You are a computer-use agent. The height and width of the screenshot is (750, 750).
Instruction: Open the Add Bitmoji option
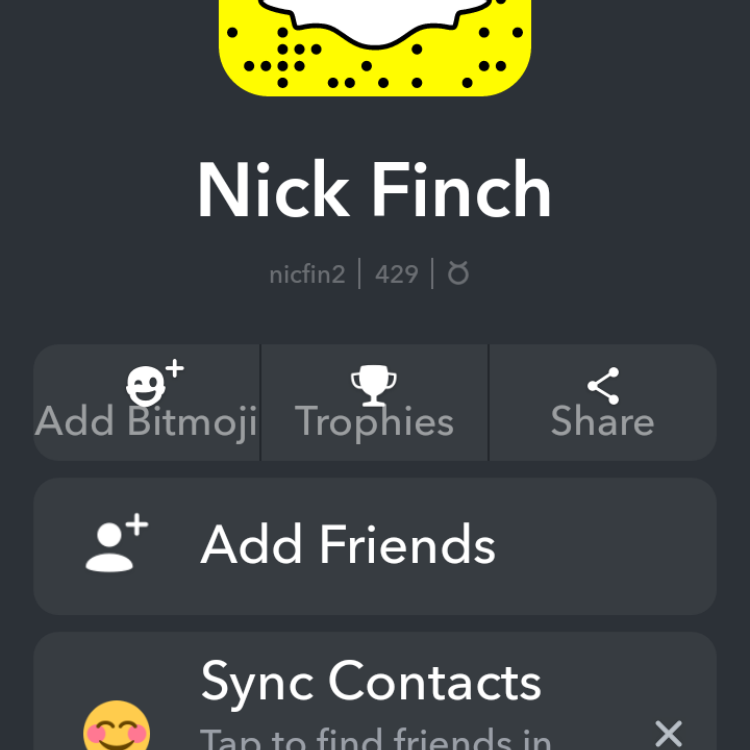[146, 403]
